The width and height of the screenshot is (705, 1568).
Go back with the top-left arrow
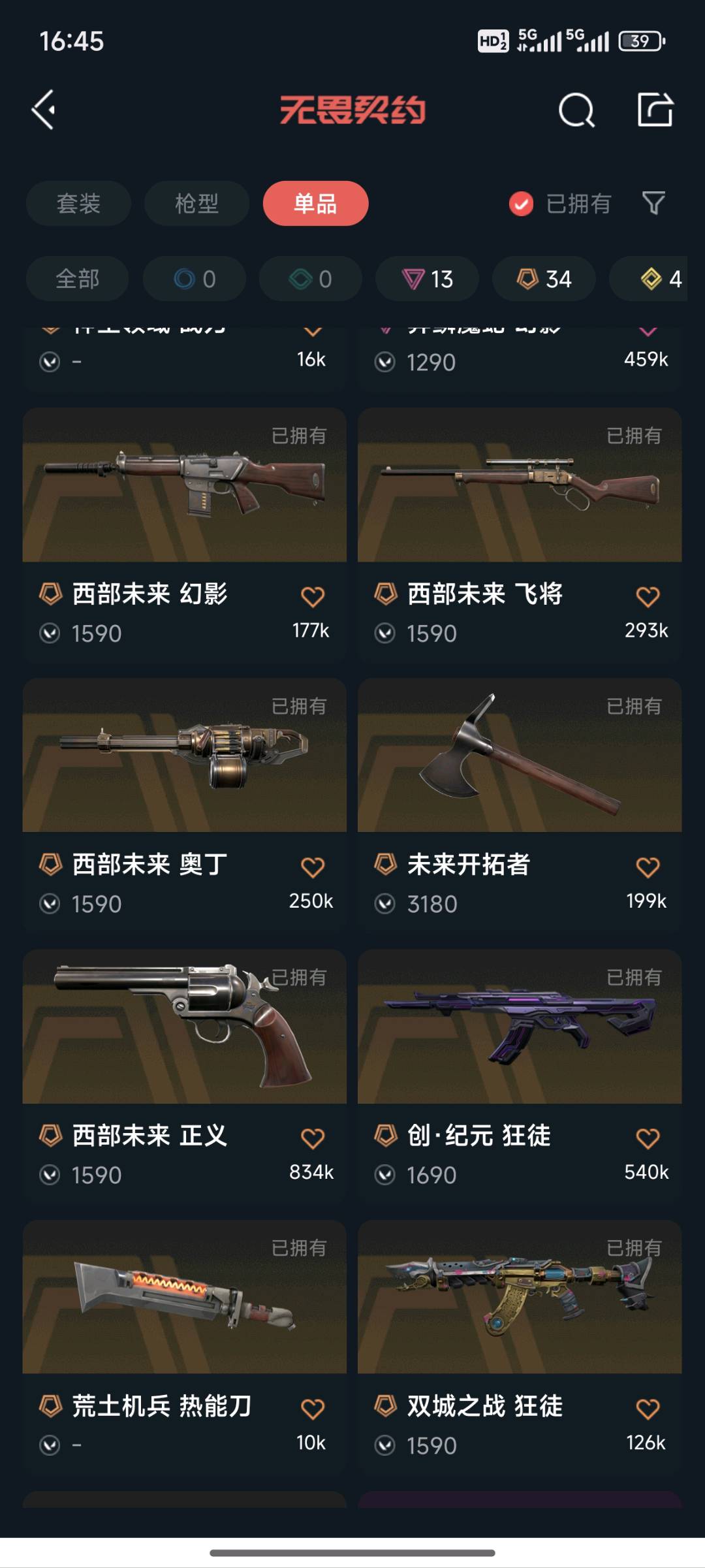point(44,110)
